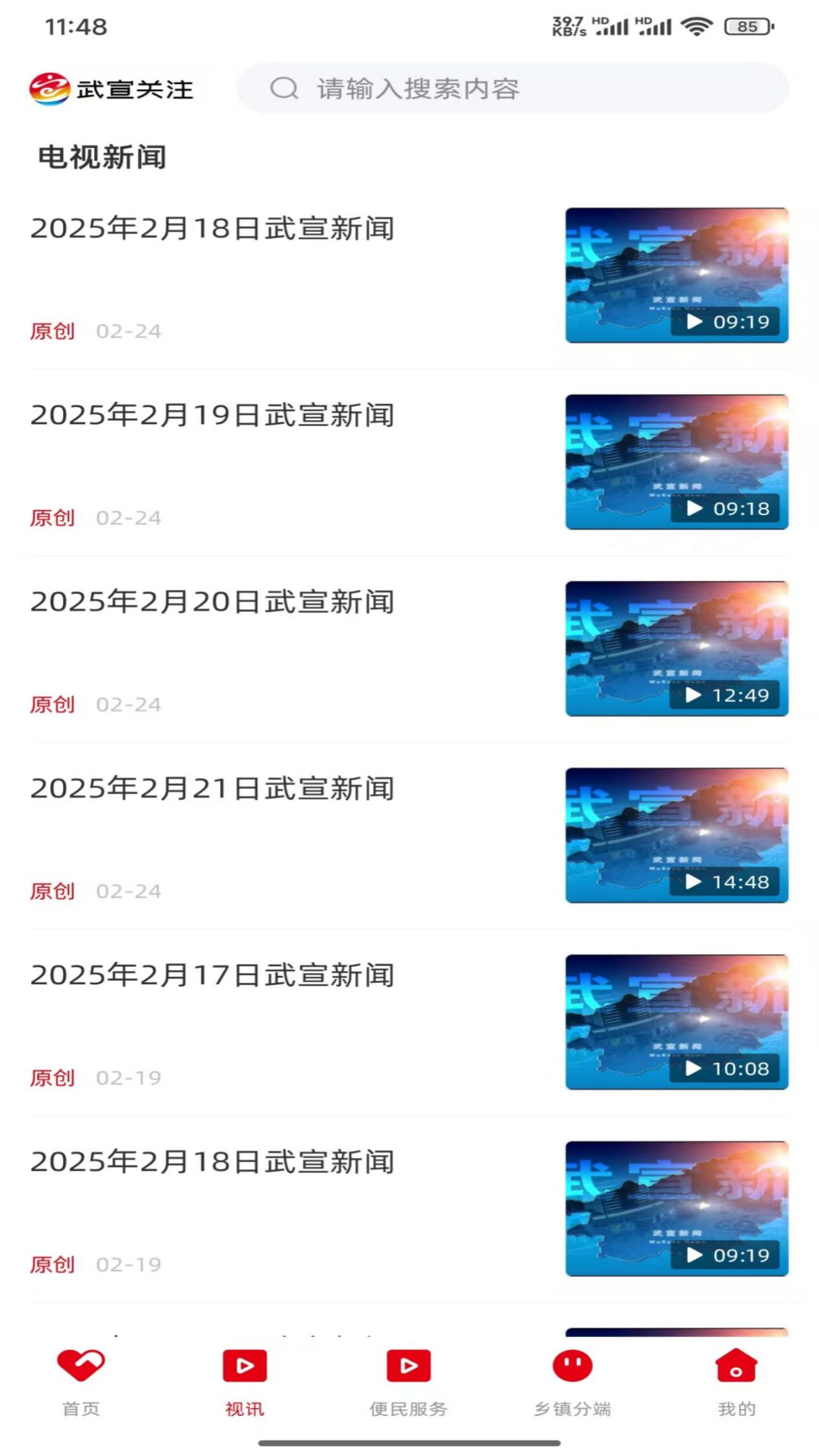The image size is (819, 1456).
Task: Tap the play icon on the 02月20日 video
Action: tap(691, 695)
